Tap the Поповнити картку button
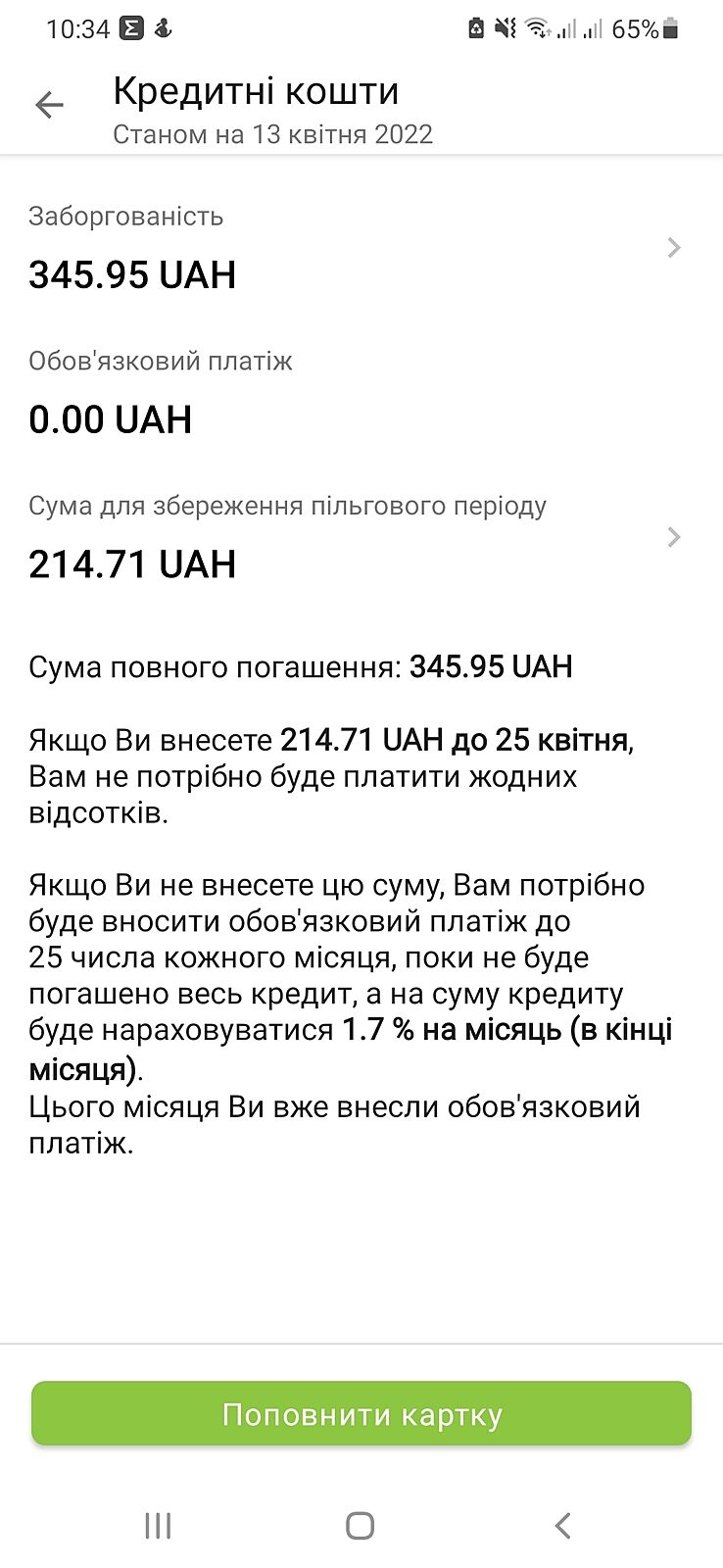Image resolution: width=723 pixels, height=1568 pixels. 361,1414
